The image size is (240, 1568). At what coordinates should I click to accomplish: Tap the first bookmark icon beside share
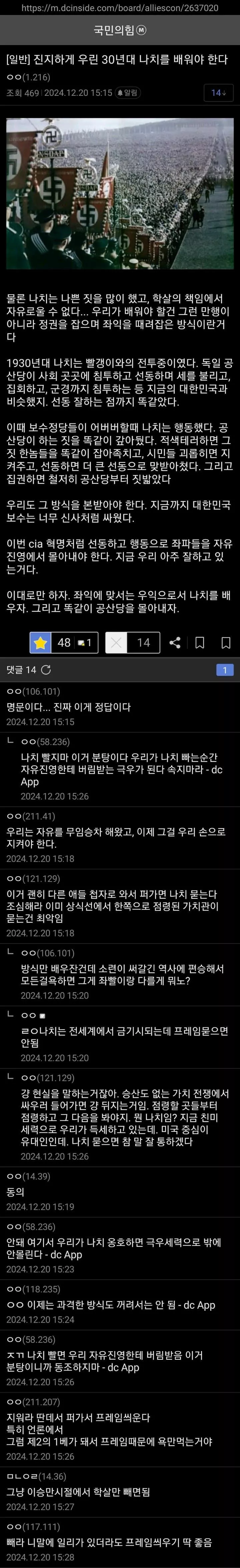point(199,642)
